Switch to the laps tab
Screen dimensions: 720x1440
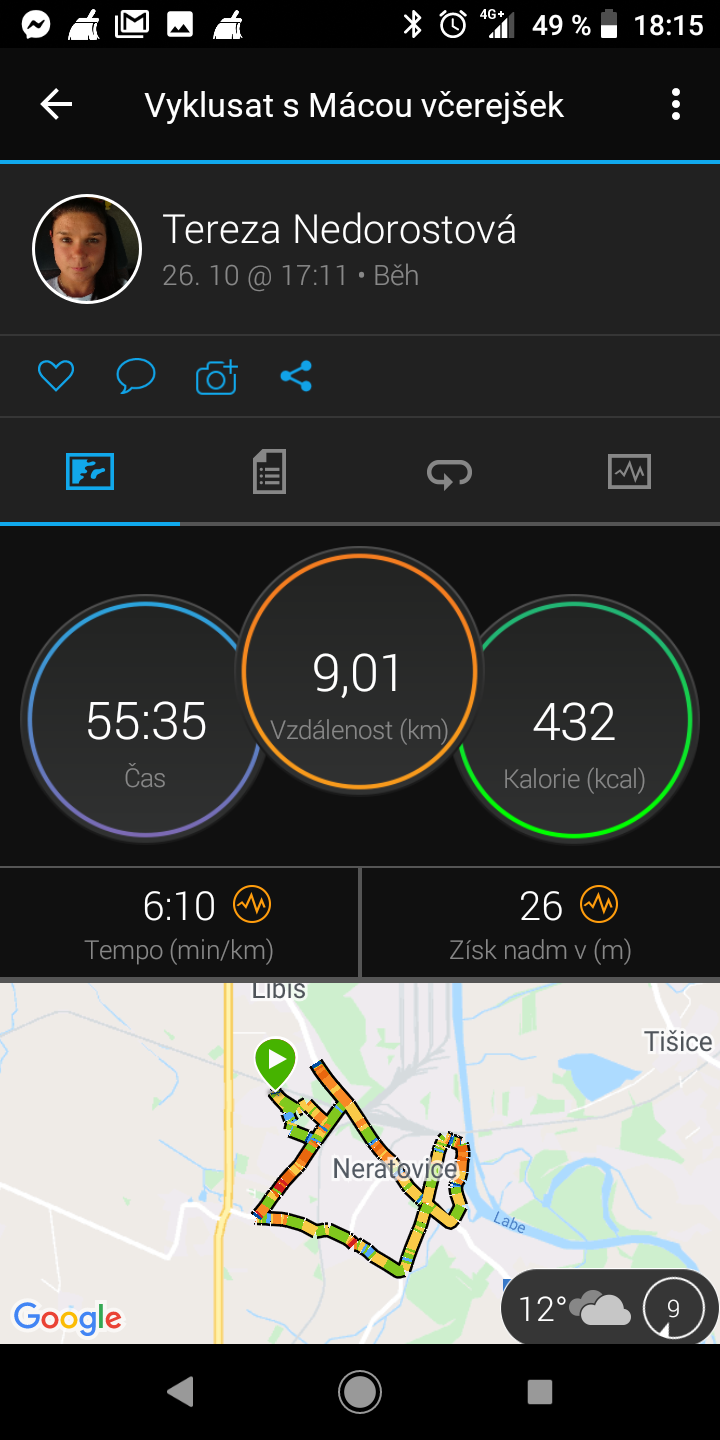[450, 471]
